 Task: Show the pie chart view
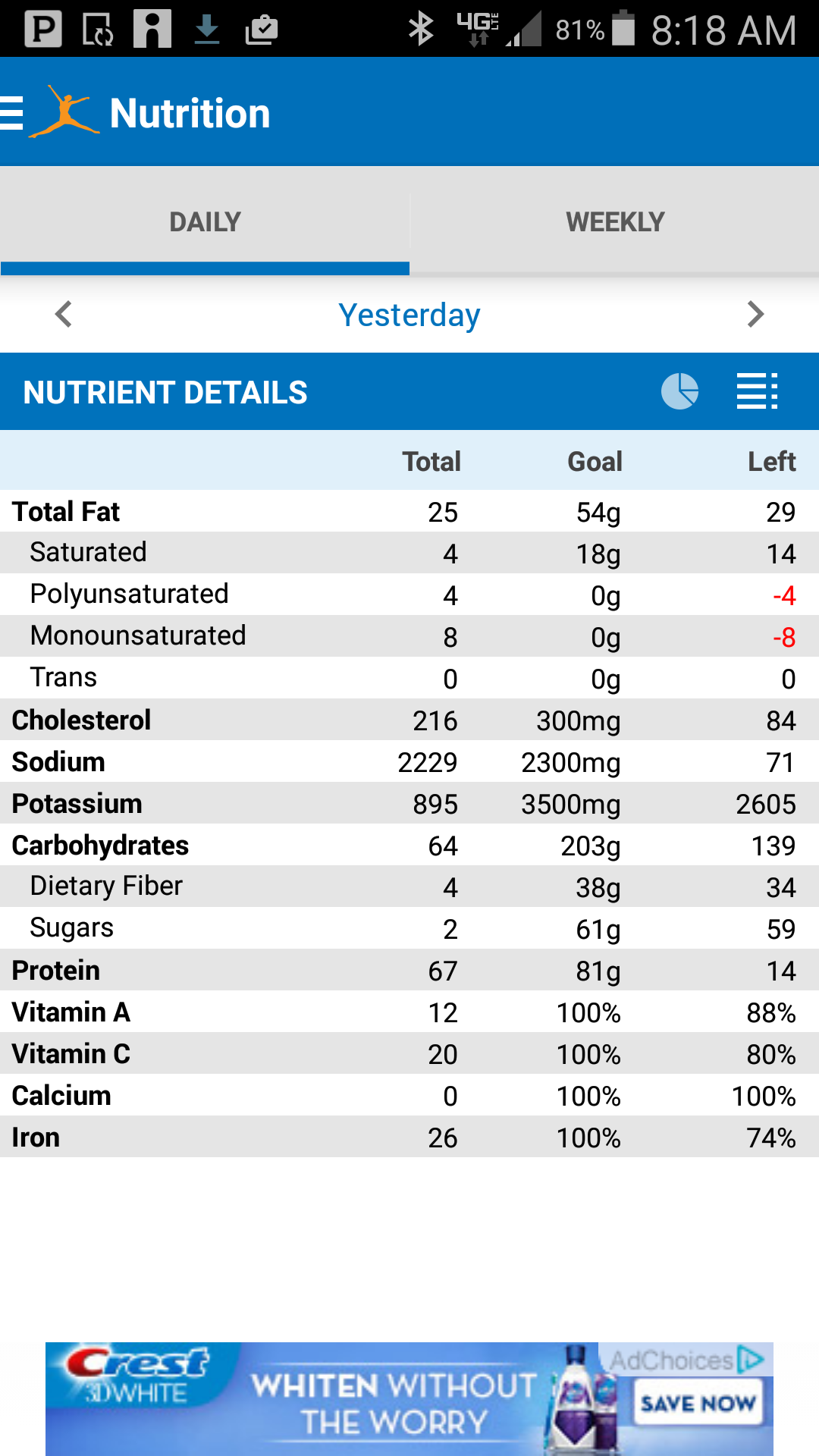[679, 391]
